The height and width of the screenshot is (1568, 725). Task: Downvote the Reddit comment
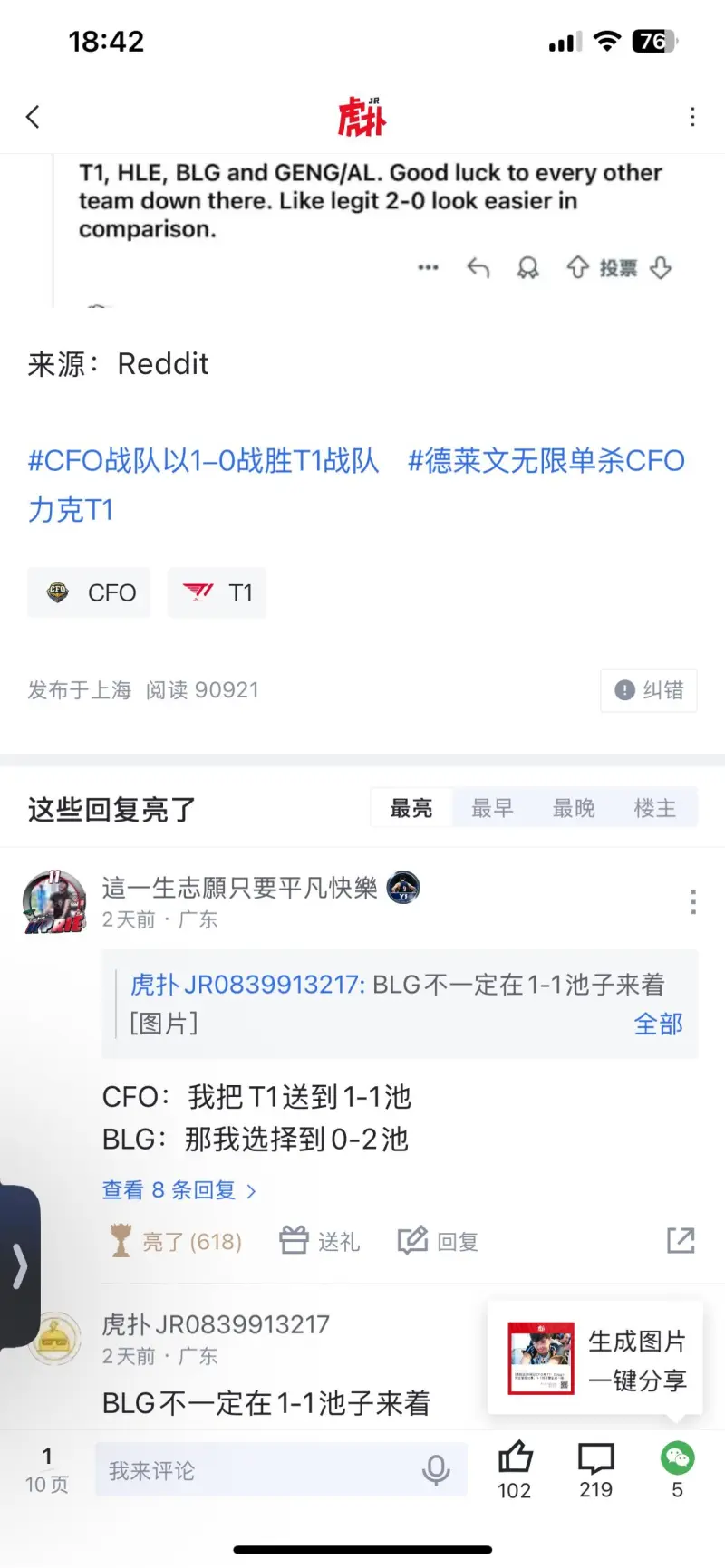[661, 267]
